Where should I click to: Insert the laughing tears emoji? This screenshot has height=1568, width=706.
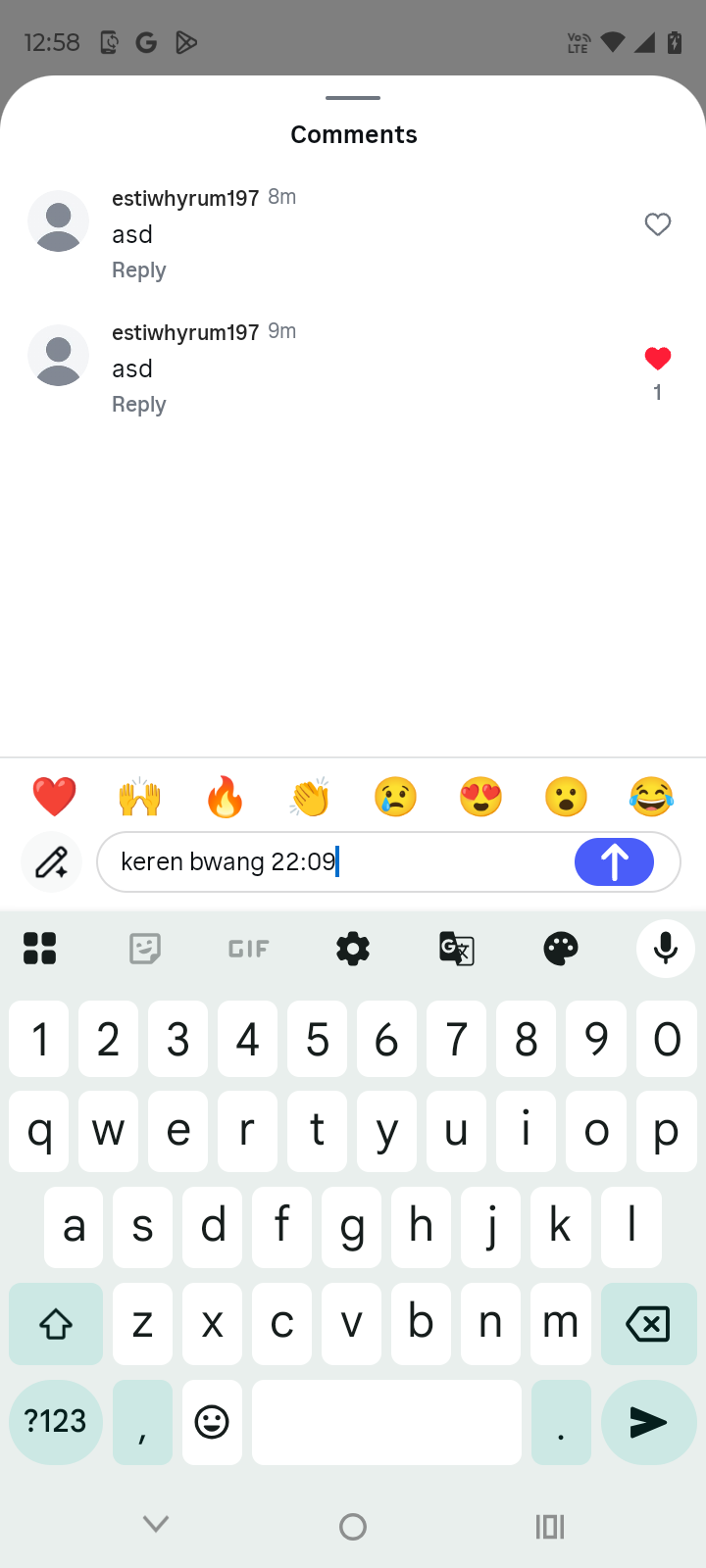tap(651, 797)
